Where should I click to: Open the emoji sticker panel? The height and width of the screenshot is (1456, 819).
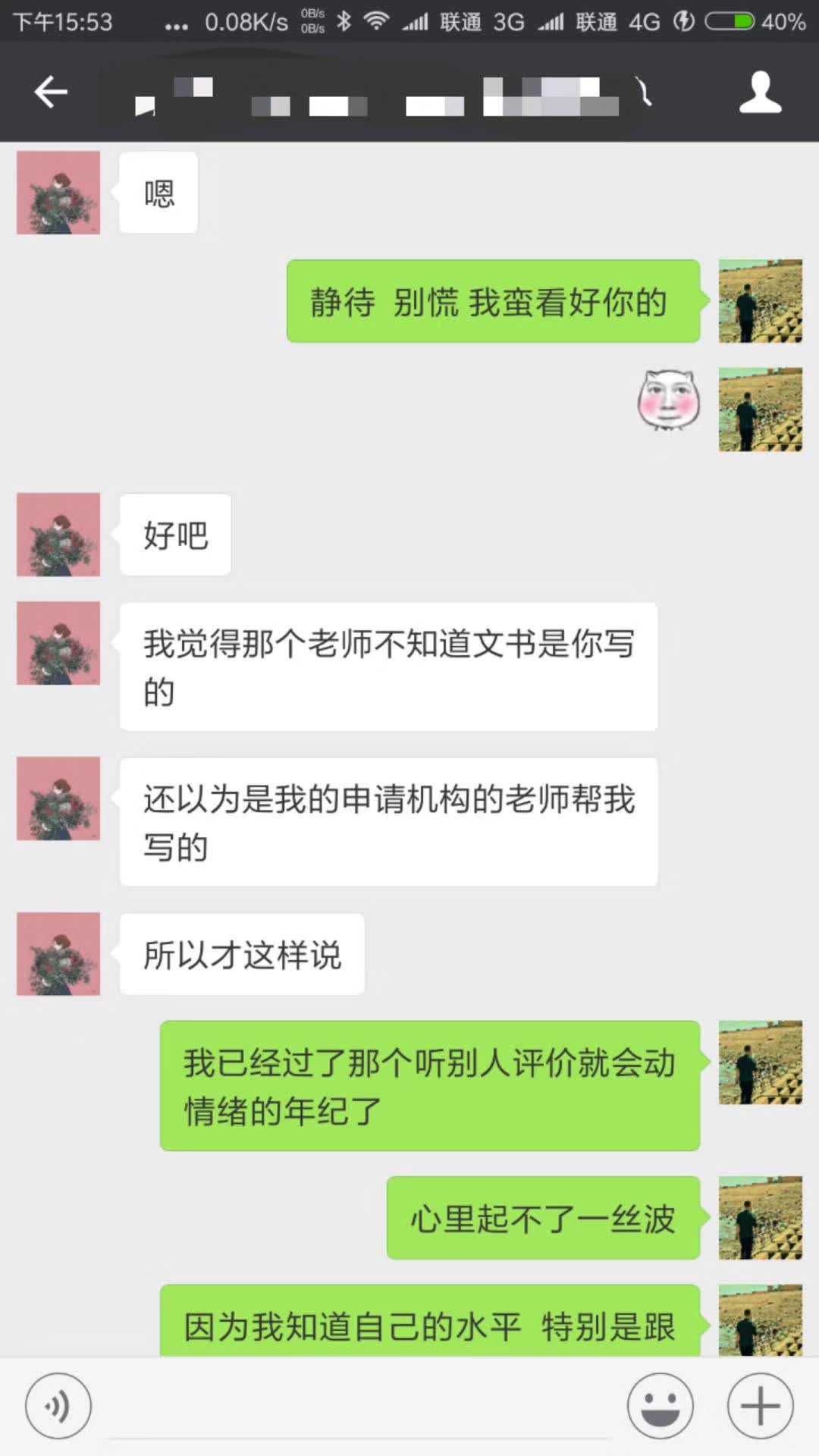pos(660,1406)
